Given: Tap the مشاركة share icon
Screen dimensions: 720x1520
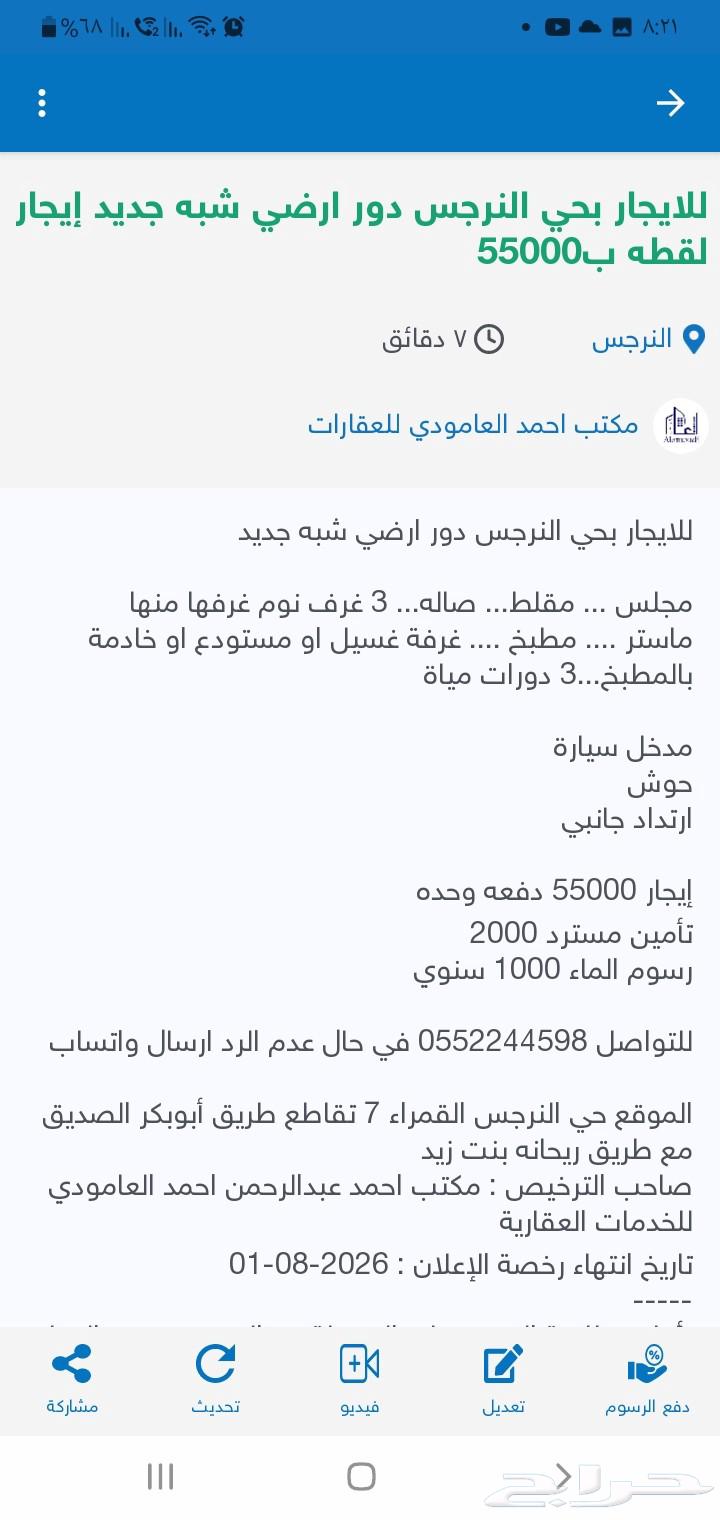Looking at the screenshot, I should tap(71, 1360).
